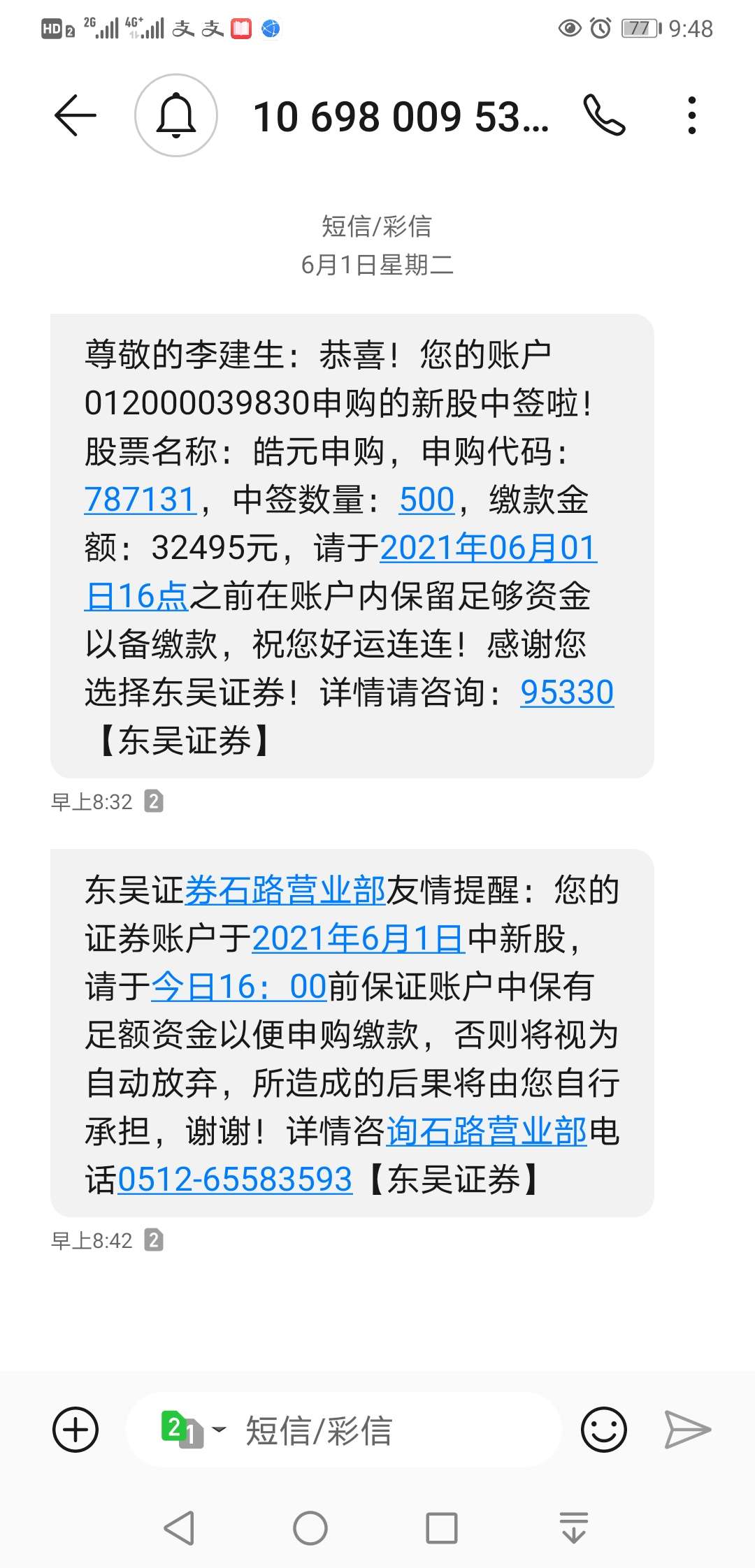Image resolution: width=755 pixels, height=1568 pixels.
Task: Open the overflow menu with three dots
Action: click(x=691, y=117)
